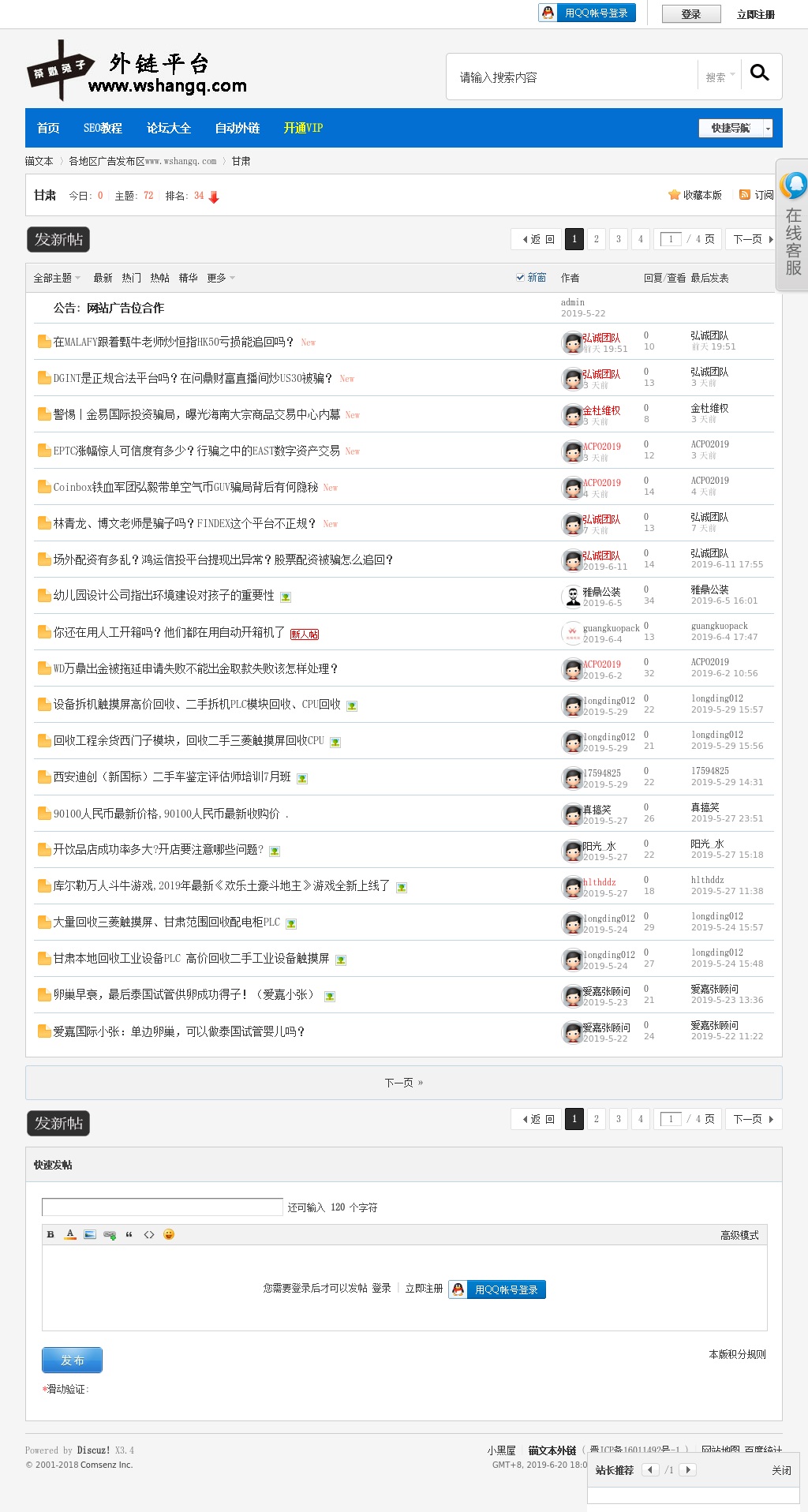808x1512 pixels.
Task: Open thread about 幼儿园设计公司
Action: point(163,596)
